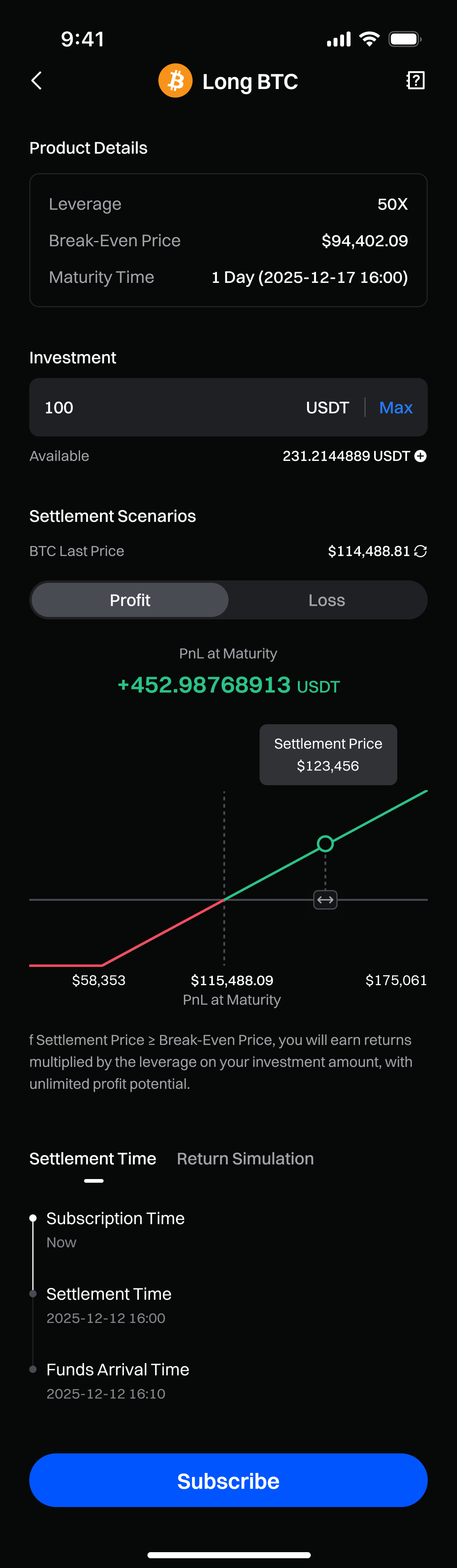Open the help guide icon
Image resolution: width=457 pixels, height=1568 pixels.
pos(416,80)
